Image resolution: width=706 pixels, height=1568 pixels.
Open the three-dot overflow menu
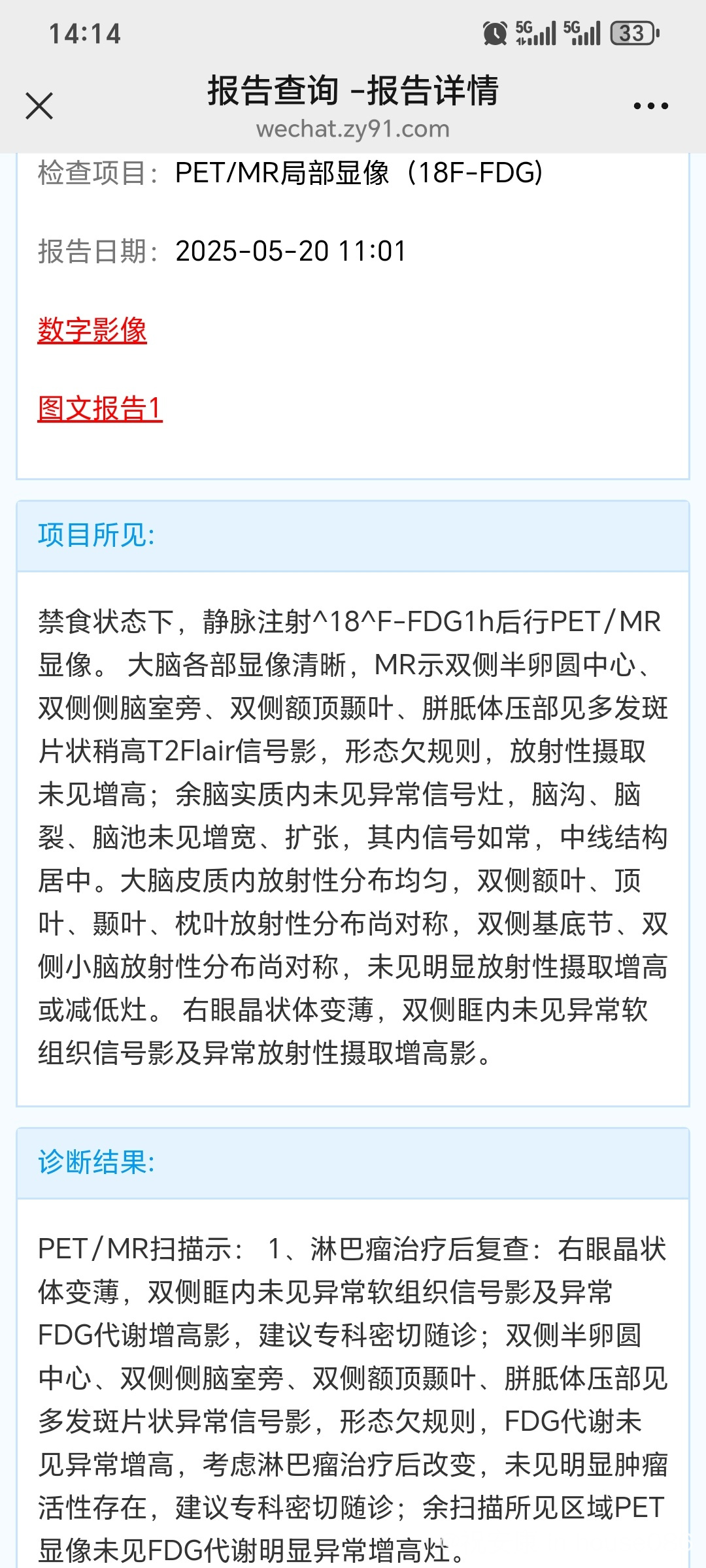[650, 106]
